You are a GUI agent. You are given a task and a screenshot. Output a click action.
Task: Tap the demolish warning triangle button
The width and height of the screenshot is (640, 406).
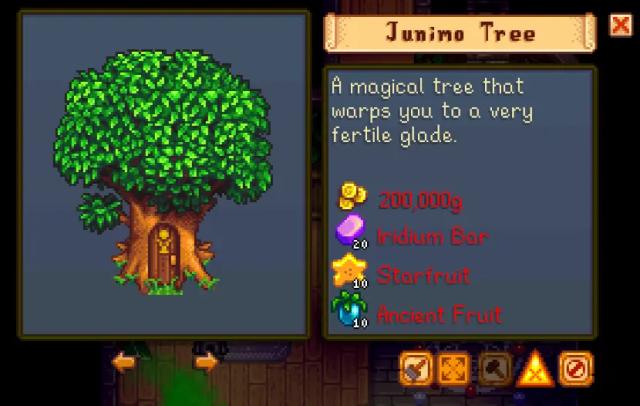pos(534,369)
